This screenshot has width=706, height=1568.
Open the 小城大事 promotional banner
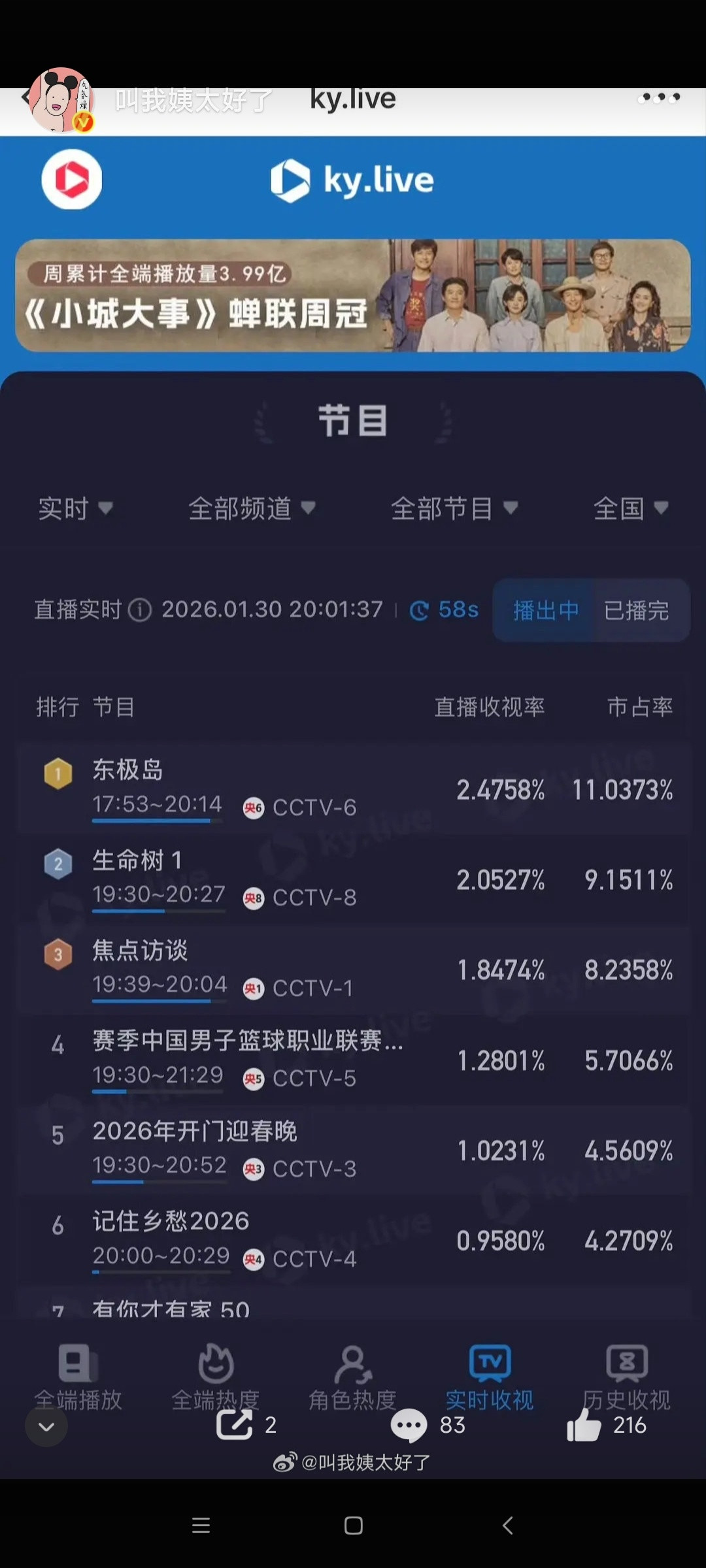[x=353, y=298]
